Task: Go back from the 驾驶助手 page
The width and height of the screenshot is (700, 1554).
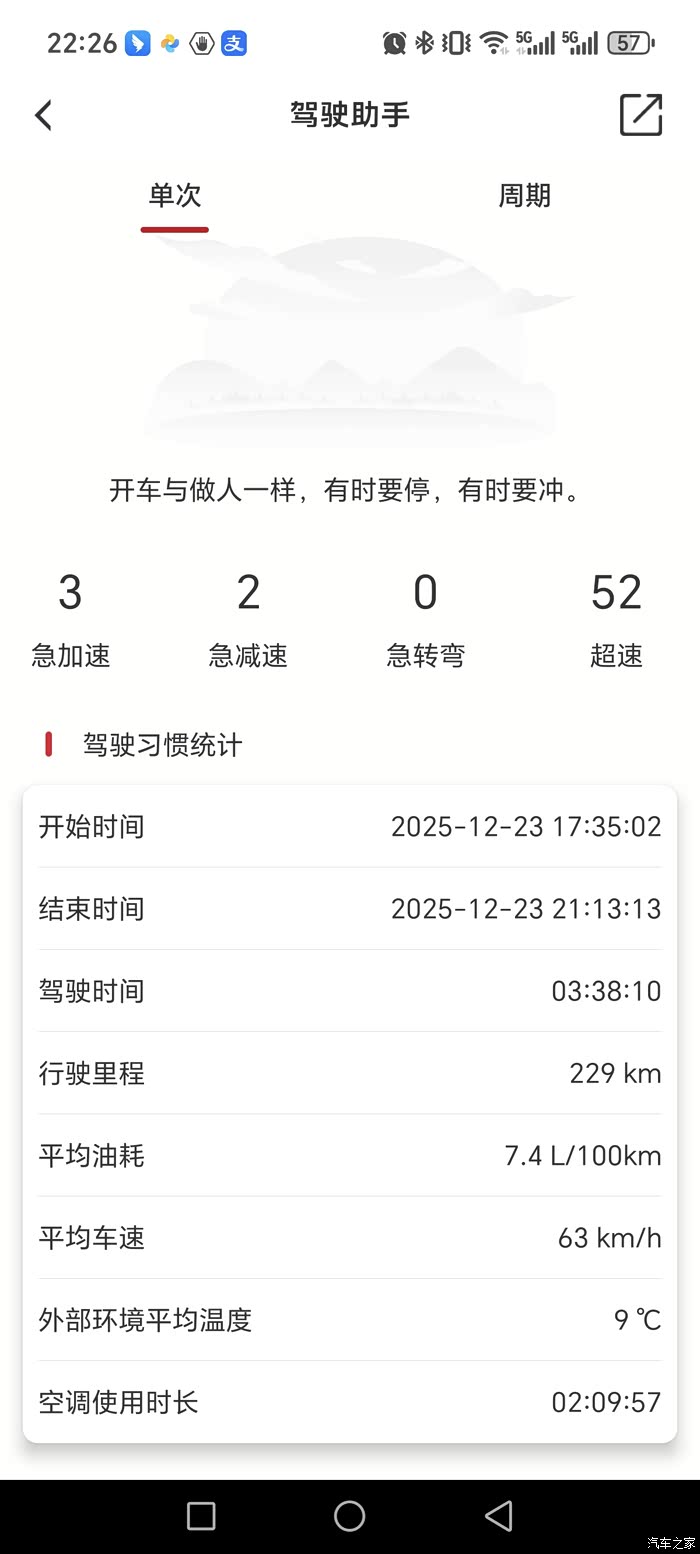Action: (43, 115)
